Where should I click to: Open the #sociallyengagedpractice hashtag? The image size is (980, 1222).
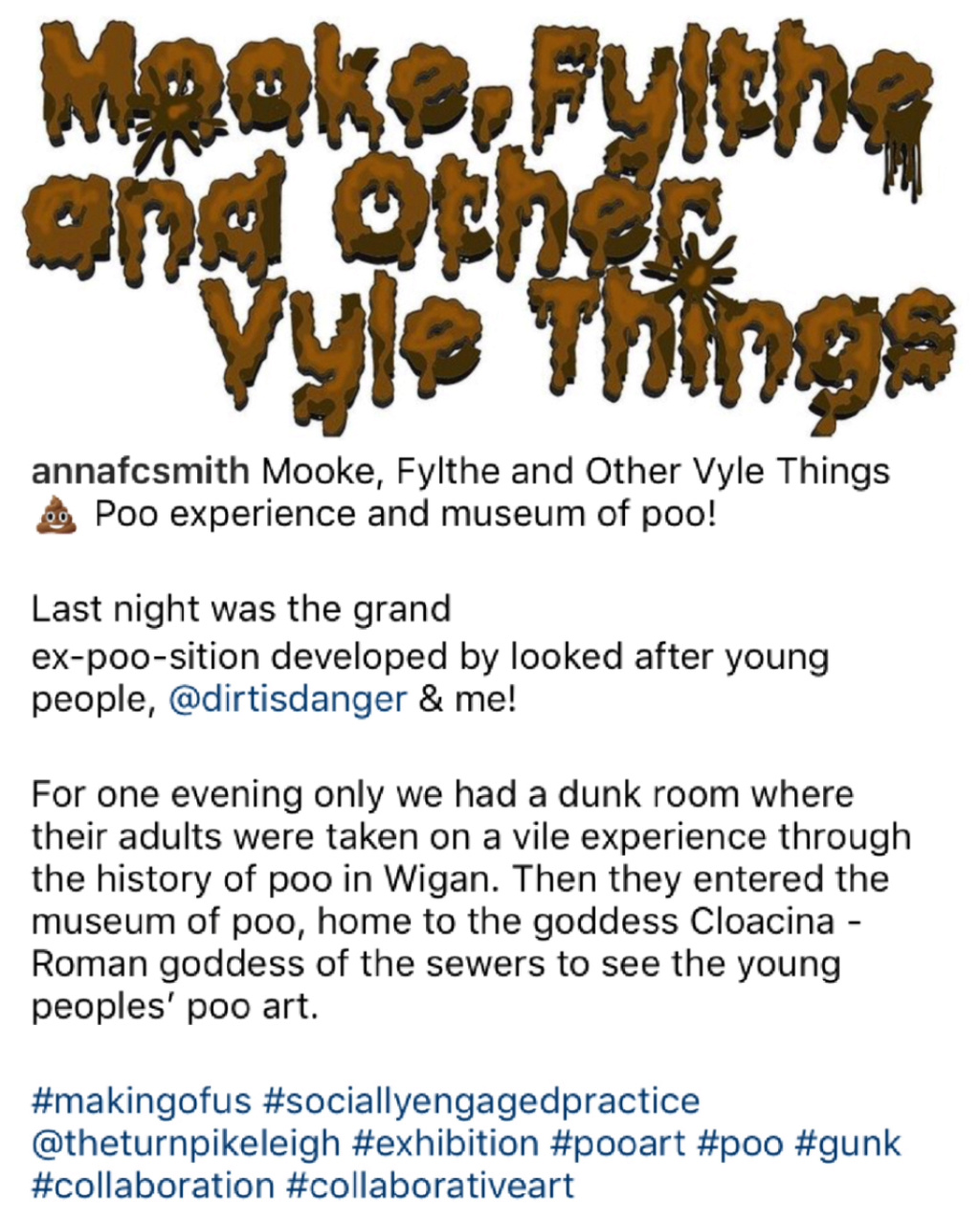click(479, 1100)
